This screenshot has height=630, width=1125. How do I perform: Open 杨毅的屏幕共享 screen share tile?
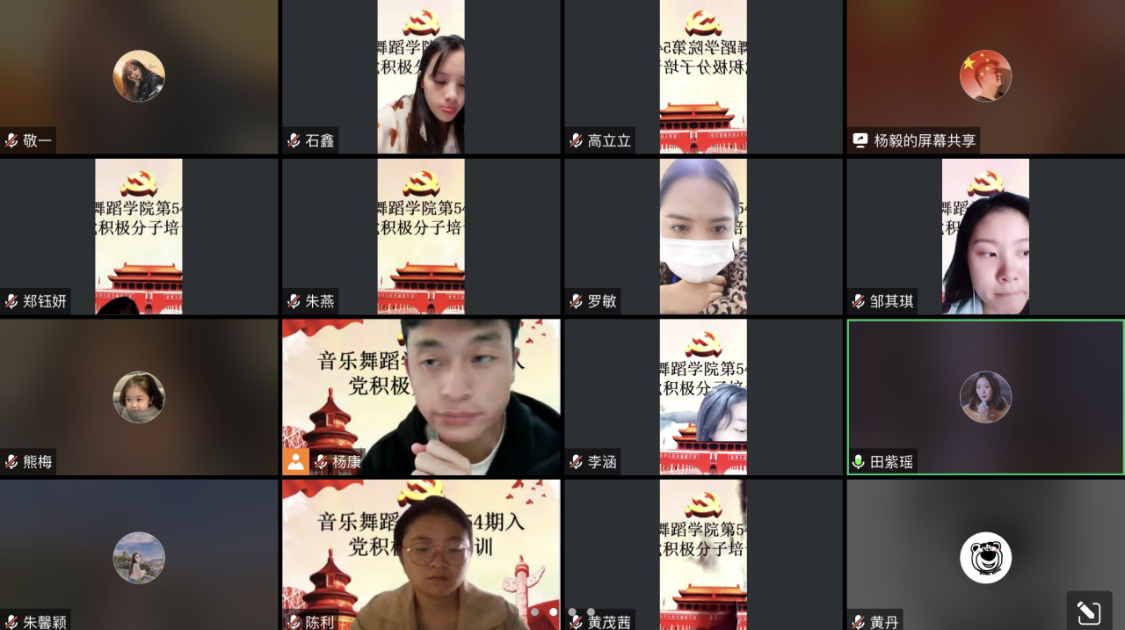tap(985, 77)
